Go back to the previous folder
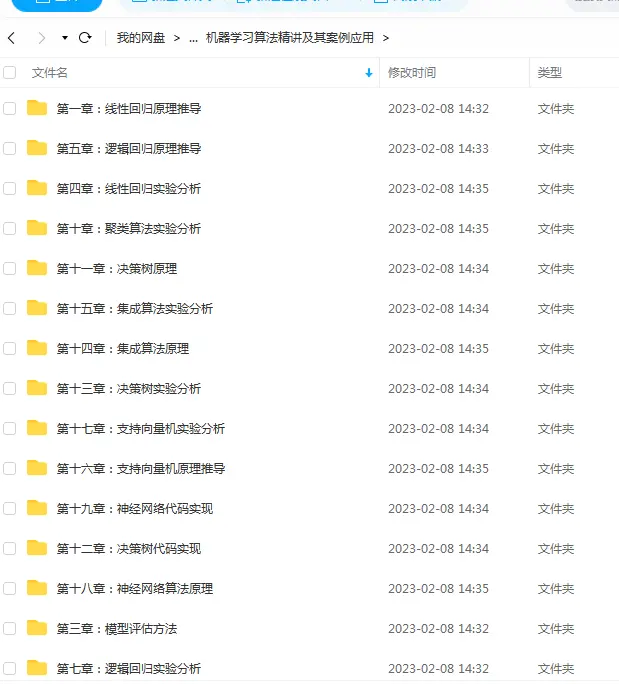This screenshot has height=684, width=619. [12, 38]
